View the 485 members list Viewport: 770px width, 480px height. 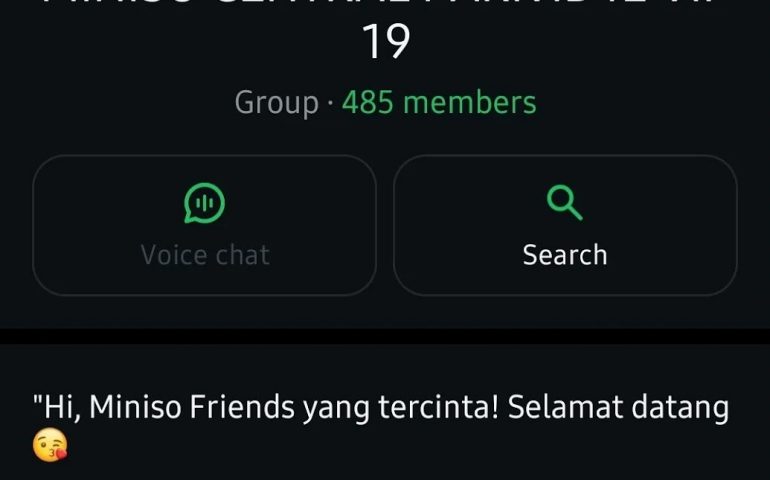[438, 102]
